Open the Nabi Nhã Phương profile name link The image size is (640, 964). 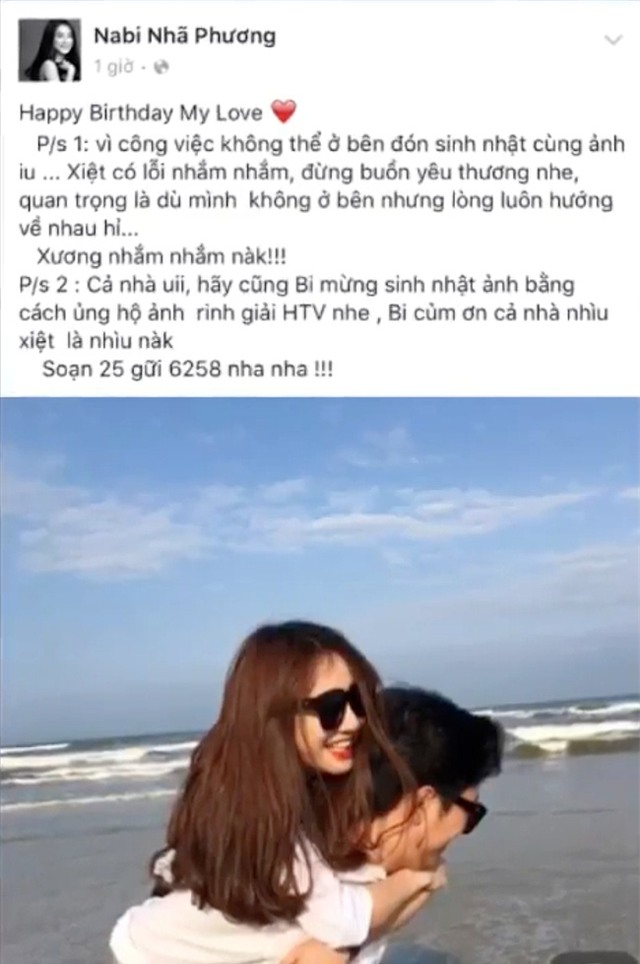click(184, 37)
